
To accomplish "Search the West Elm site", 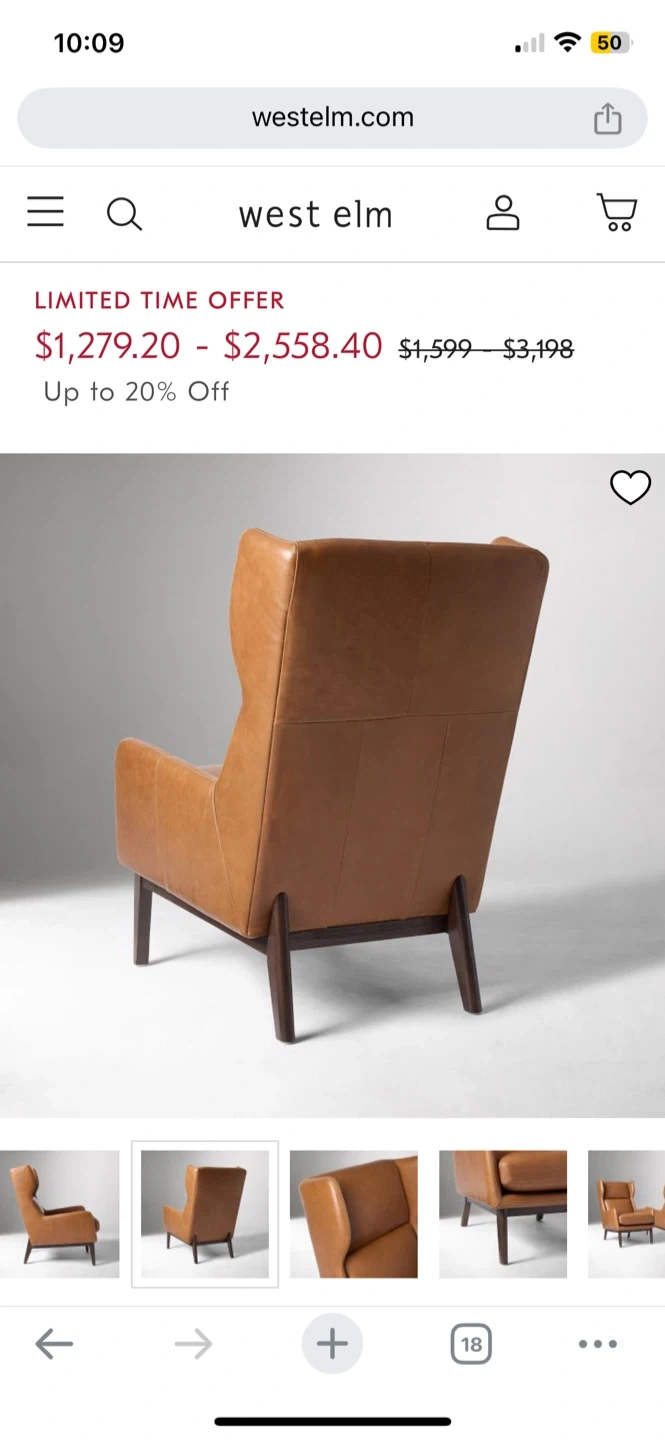I will [x=124, y=213].
